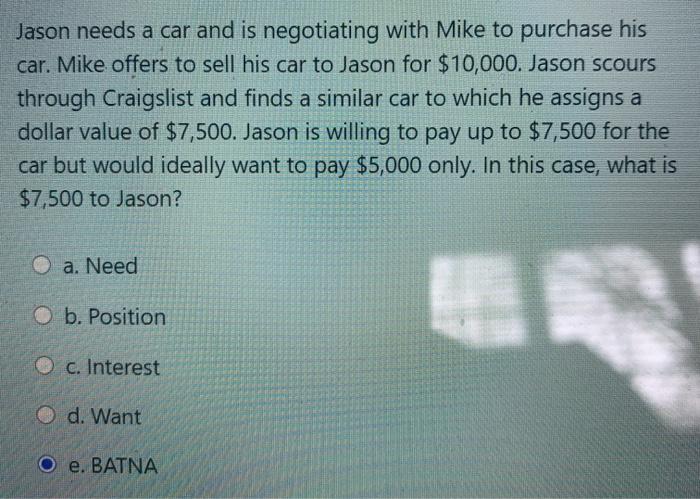700x499 pixels.
Task: Pick the d. Want option
Action: 42,417
